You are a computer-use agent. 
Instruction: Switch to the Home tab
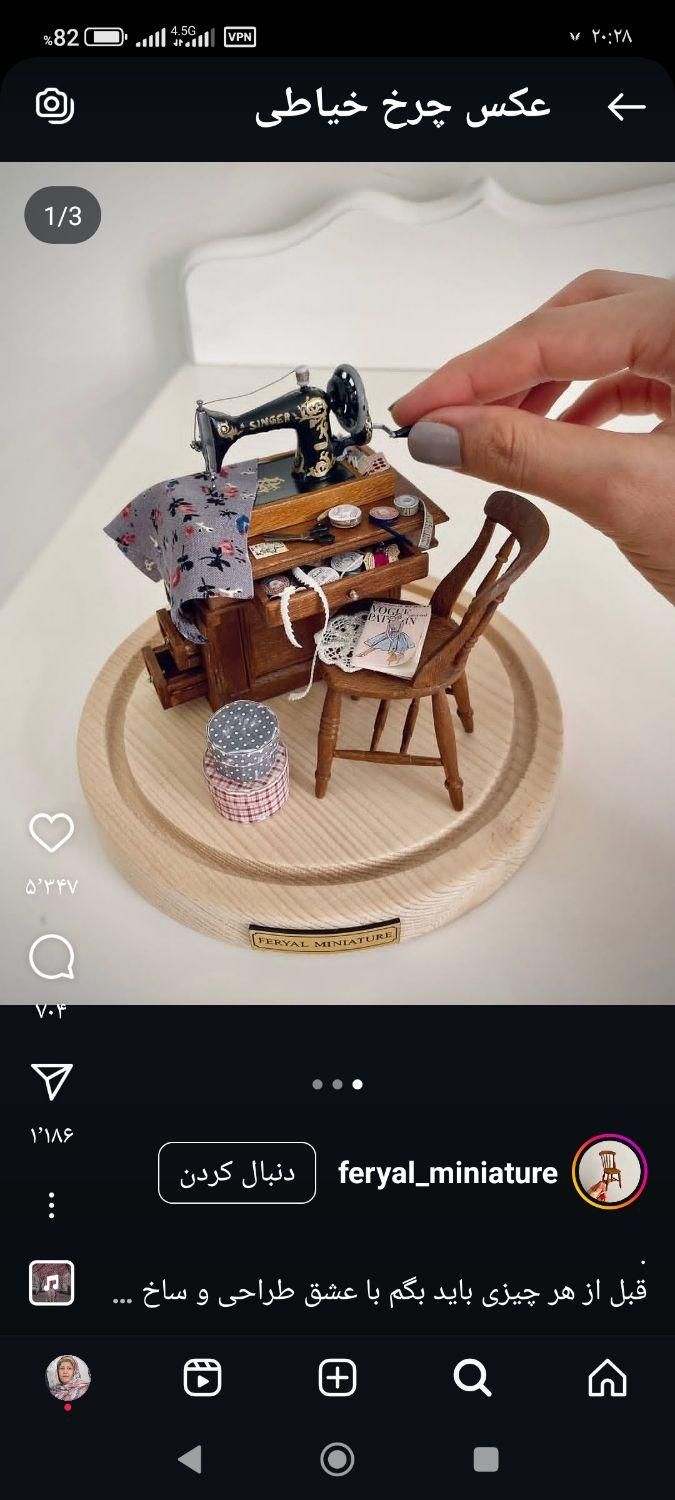click(x=608, y=1378)
